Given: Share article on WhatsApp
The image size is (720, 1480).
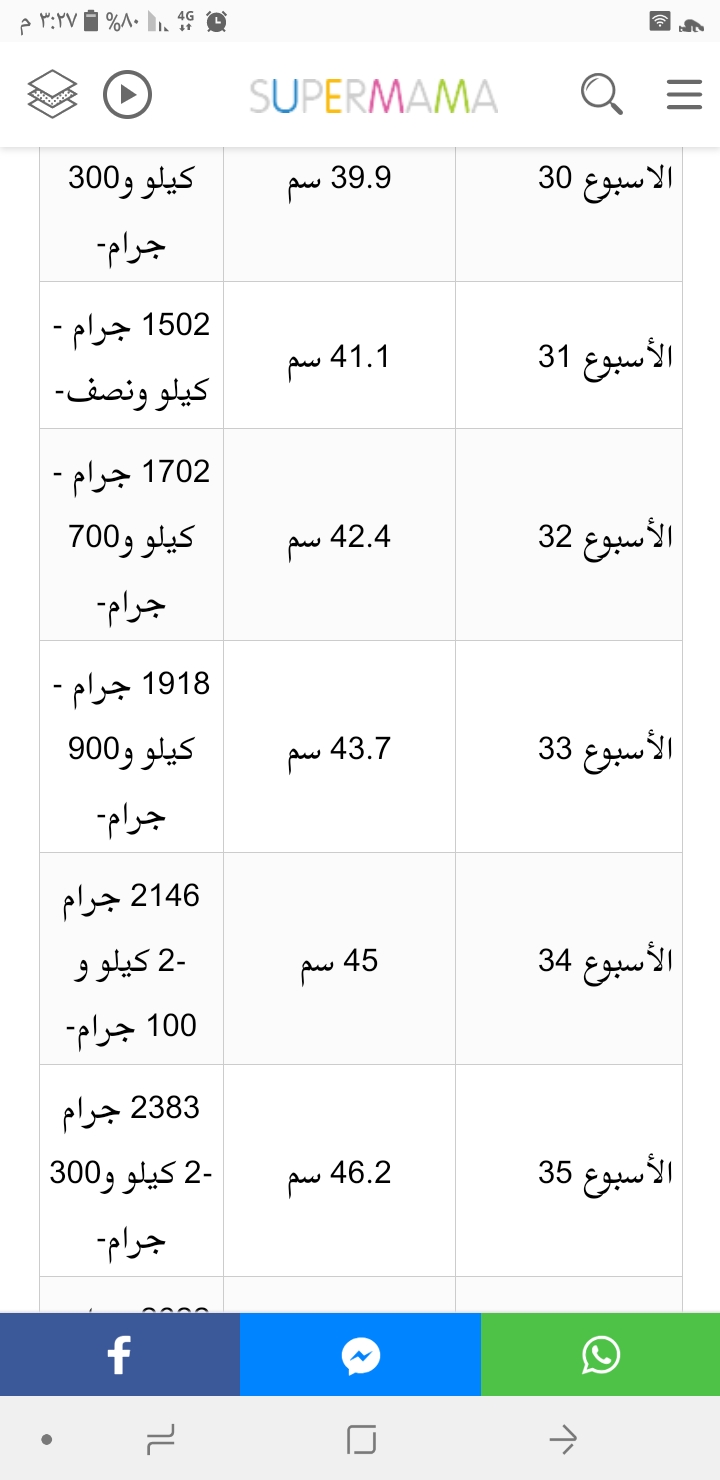Looking at the screenshot, I should pyautogui.click(x=600, y=1356).
